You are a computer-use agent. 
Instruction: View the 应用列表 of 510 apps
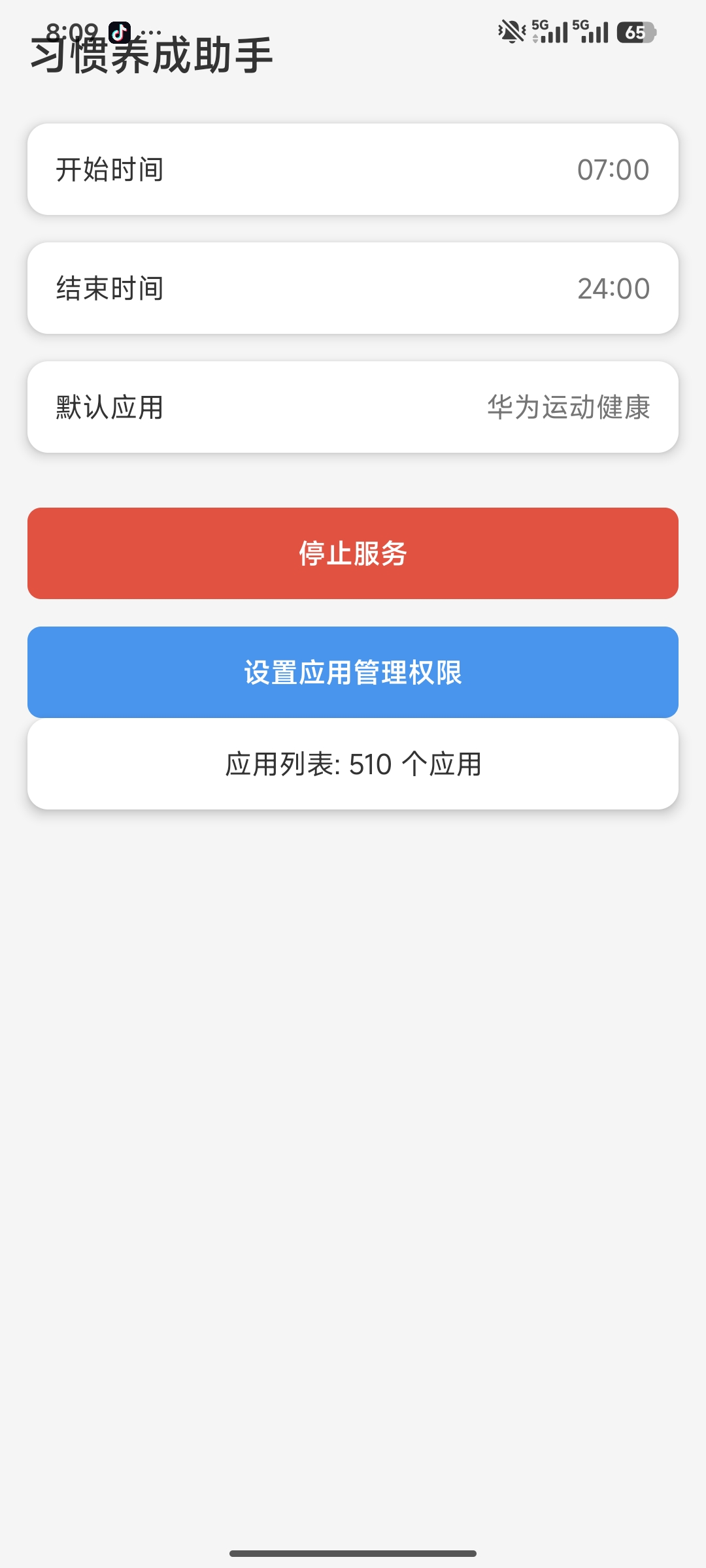[353, 764]
